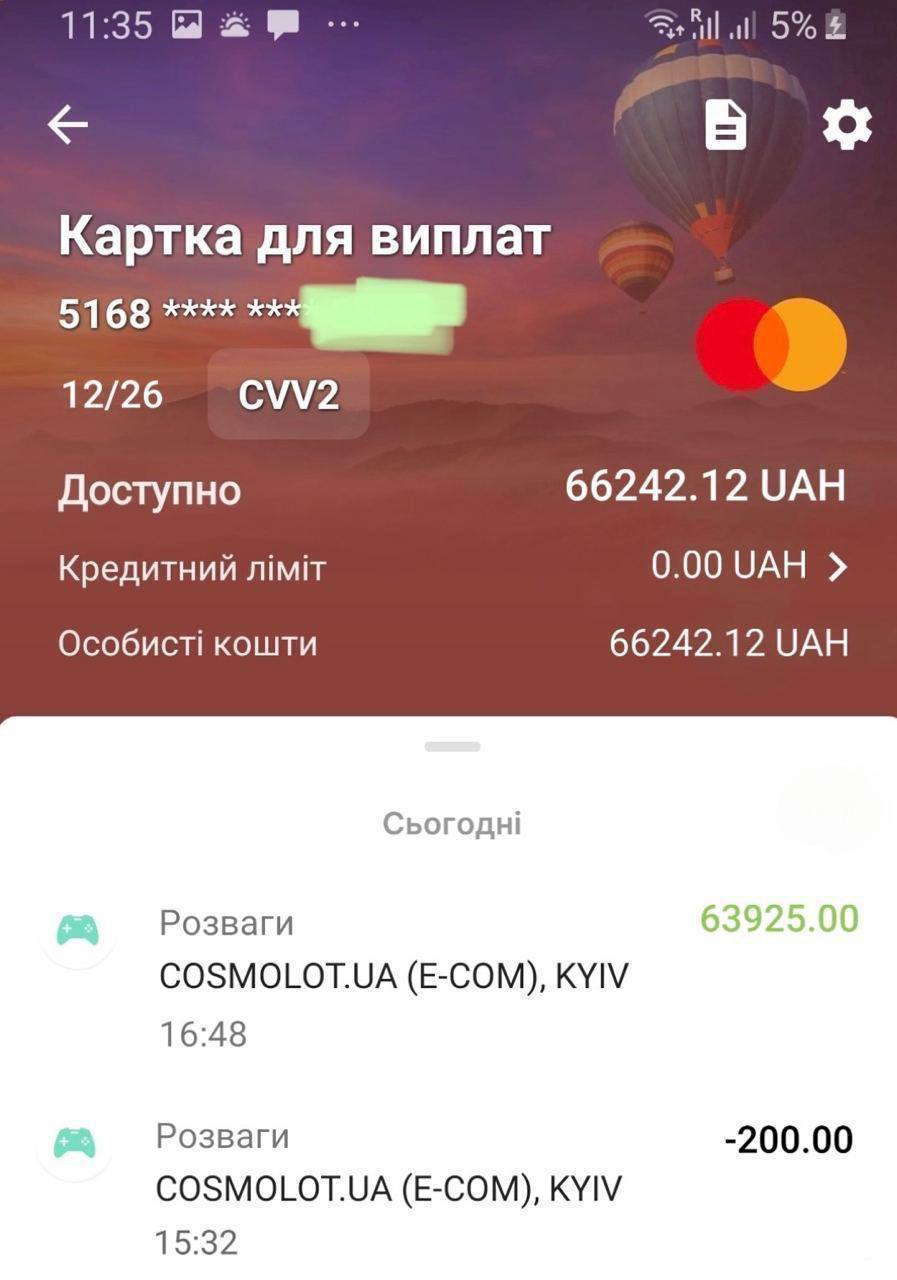Open the 63925.00 COSMOLOT.UA transaction at 16:48

coord(450,976)
